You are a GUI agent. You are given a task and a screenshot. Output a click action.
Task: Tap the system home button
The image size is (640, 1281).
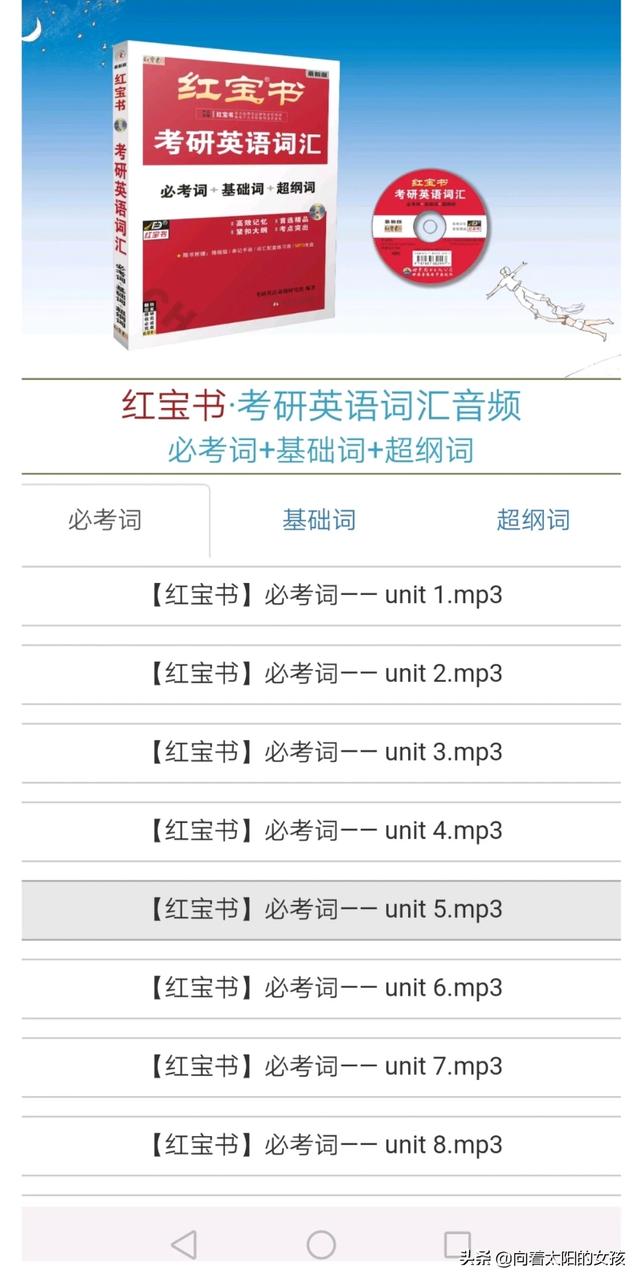pyautogui.click(x=321, y=1244)
